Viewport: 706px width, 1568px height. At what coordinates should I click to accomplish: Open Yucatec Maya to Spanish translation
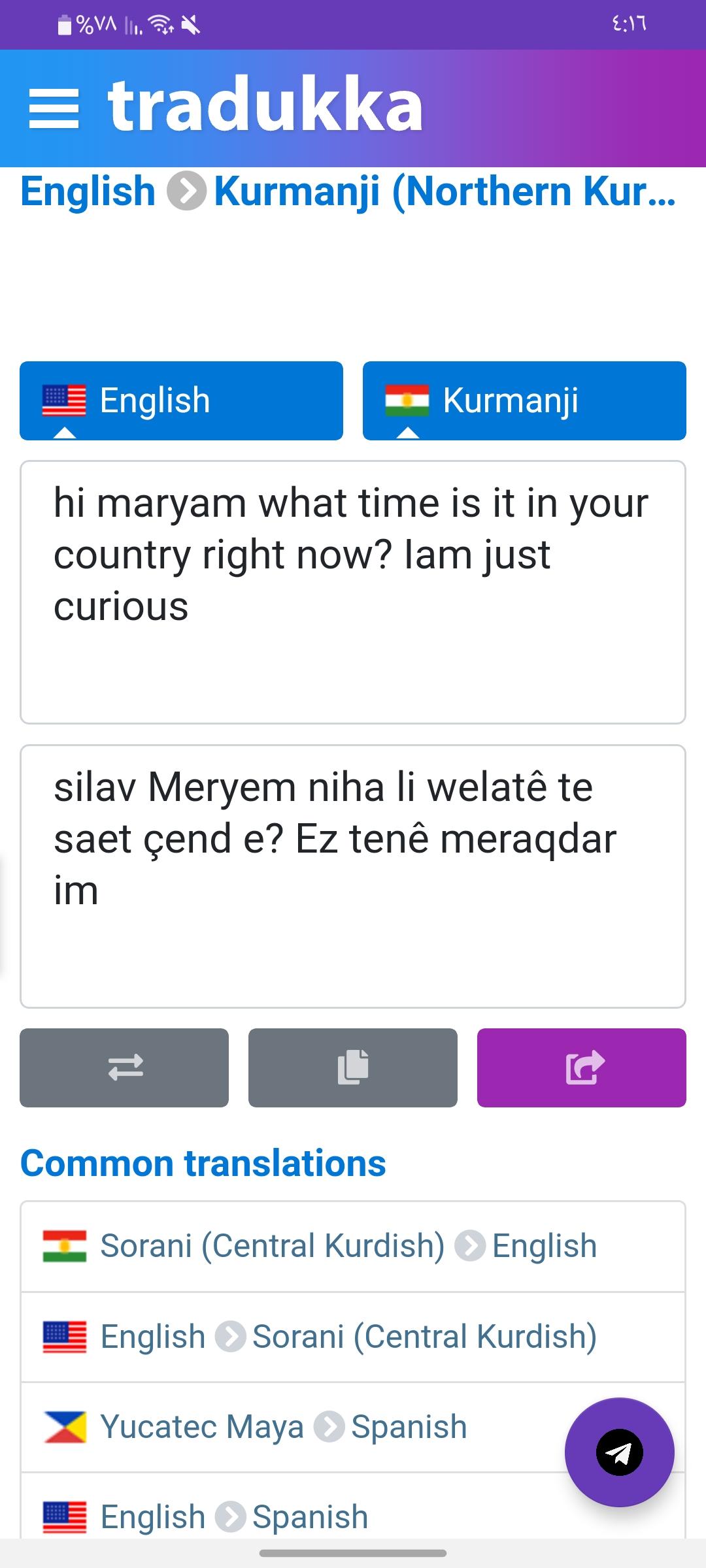tap(353, 1427)
